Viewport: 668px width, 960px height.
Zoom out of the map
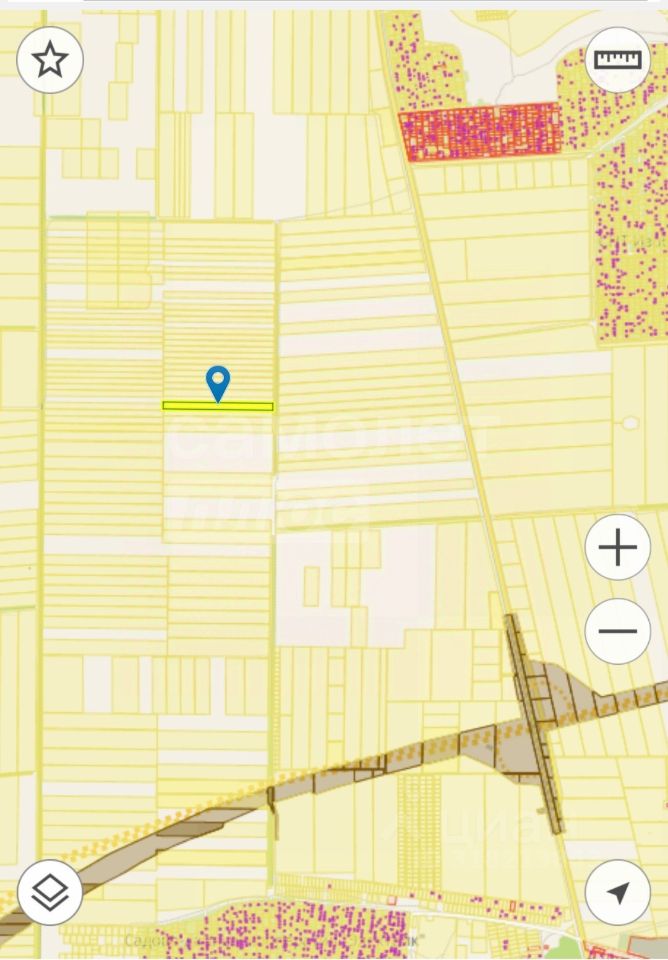pos(618,631)
